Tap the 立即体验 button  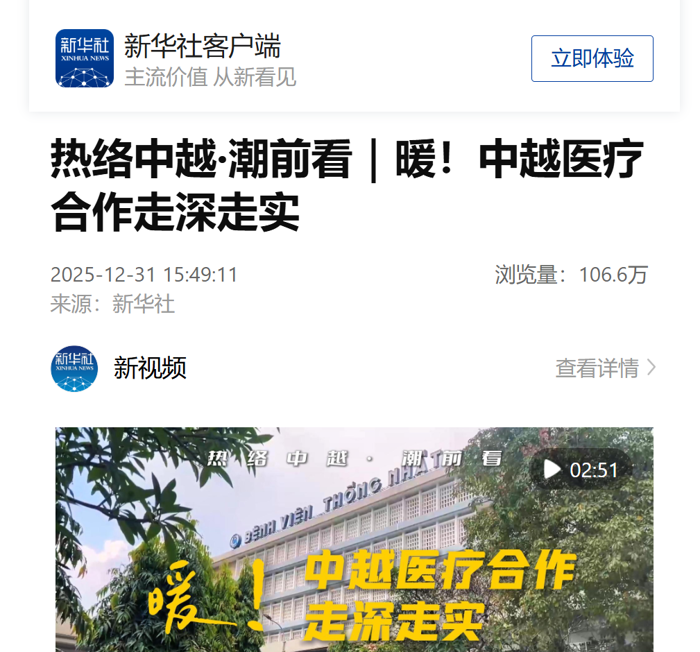pos(592,59)
